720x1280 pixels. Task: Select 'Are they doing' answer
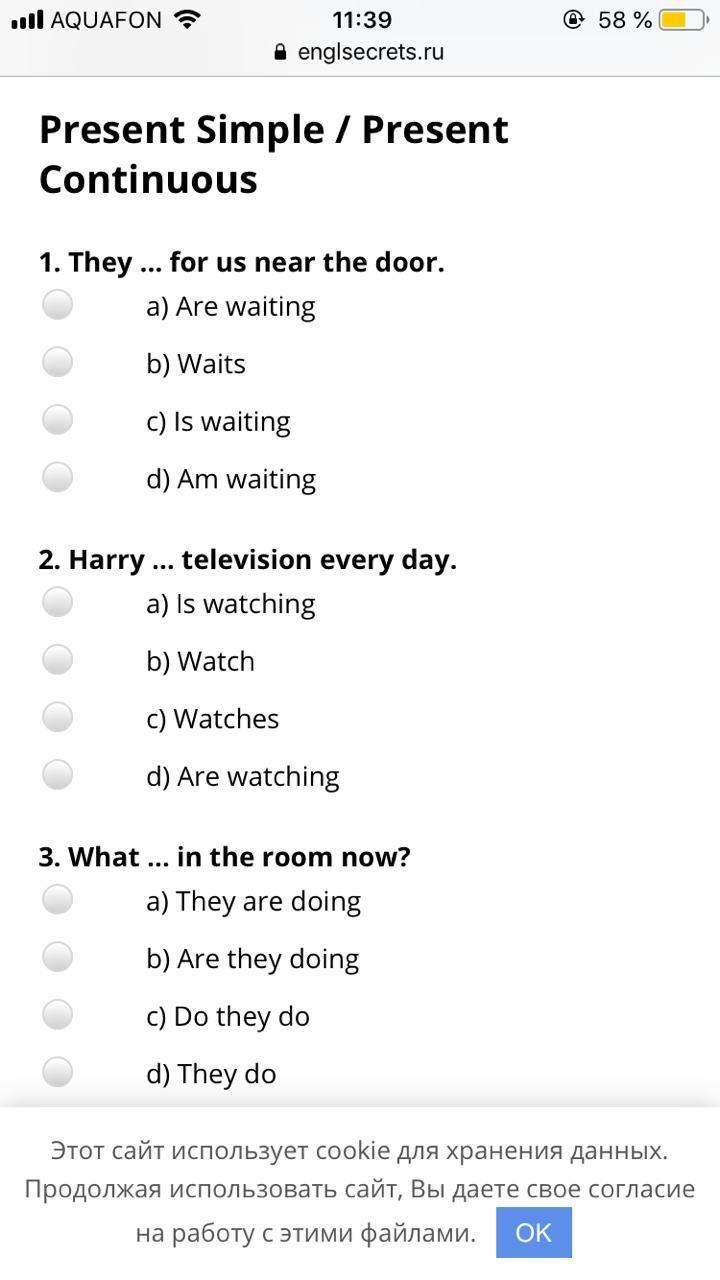coord(58,957)
